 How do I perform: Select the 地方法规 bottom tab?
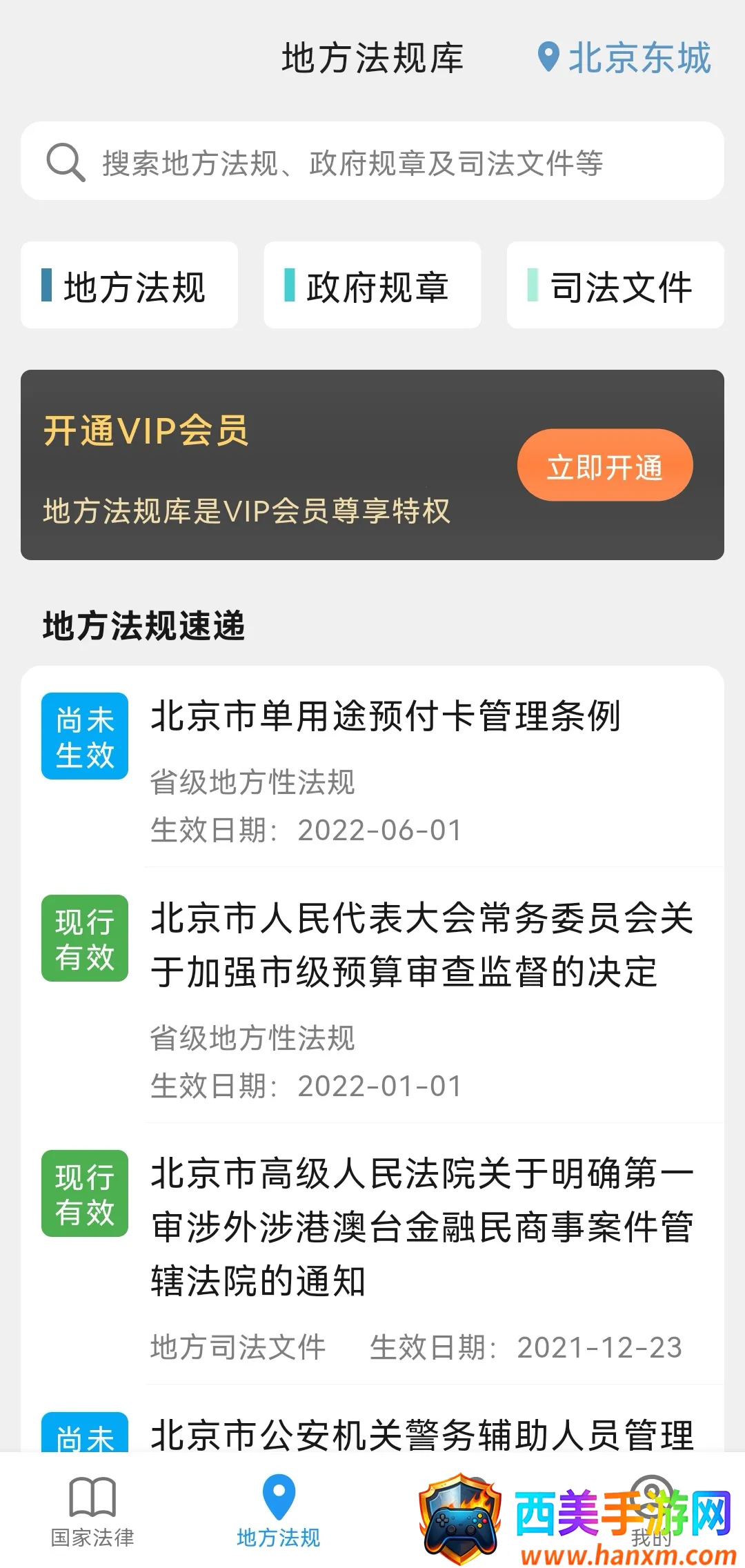coord(279,1511)
